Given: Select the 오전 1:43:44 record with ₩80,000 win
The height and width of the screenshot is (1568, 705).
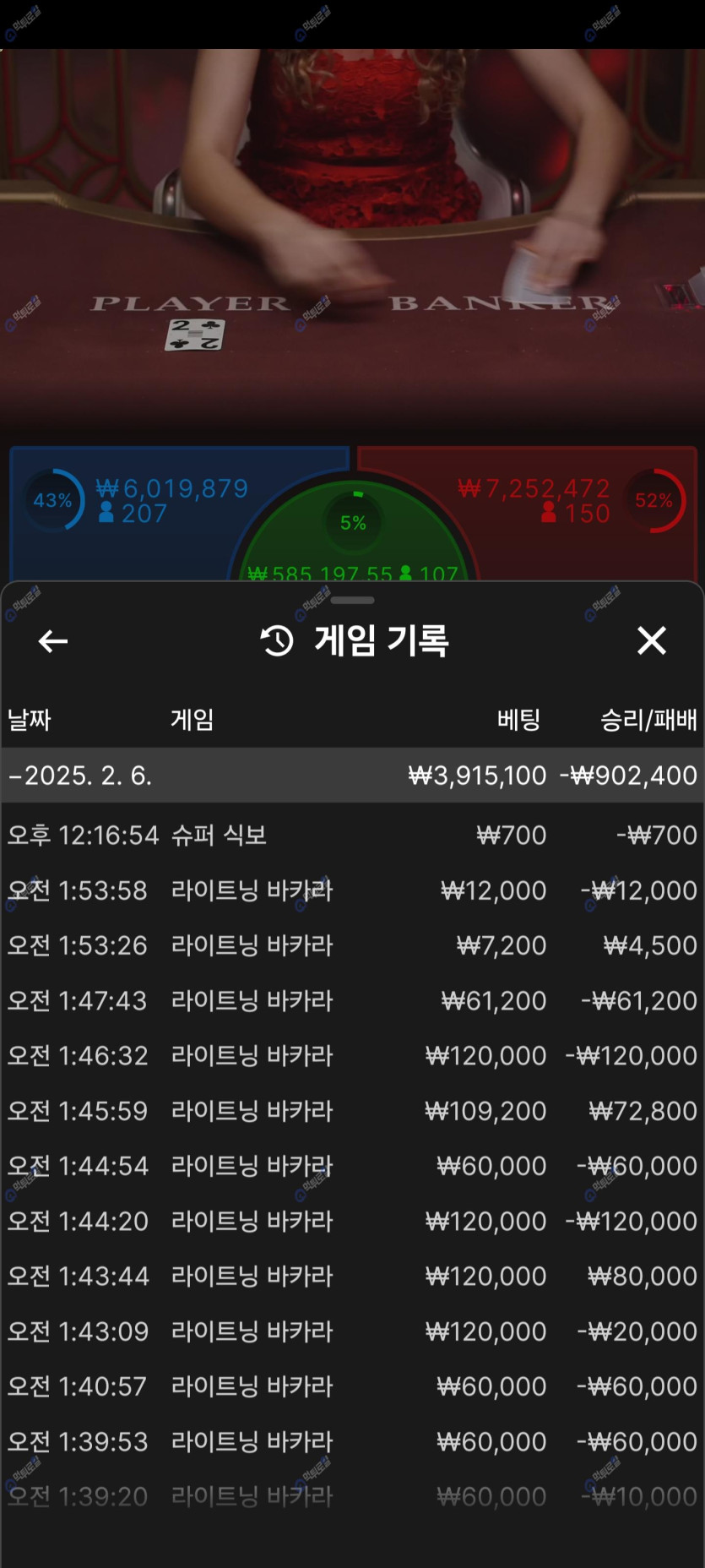Looking at the screenshot, I should [352, 1276].
